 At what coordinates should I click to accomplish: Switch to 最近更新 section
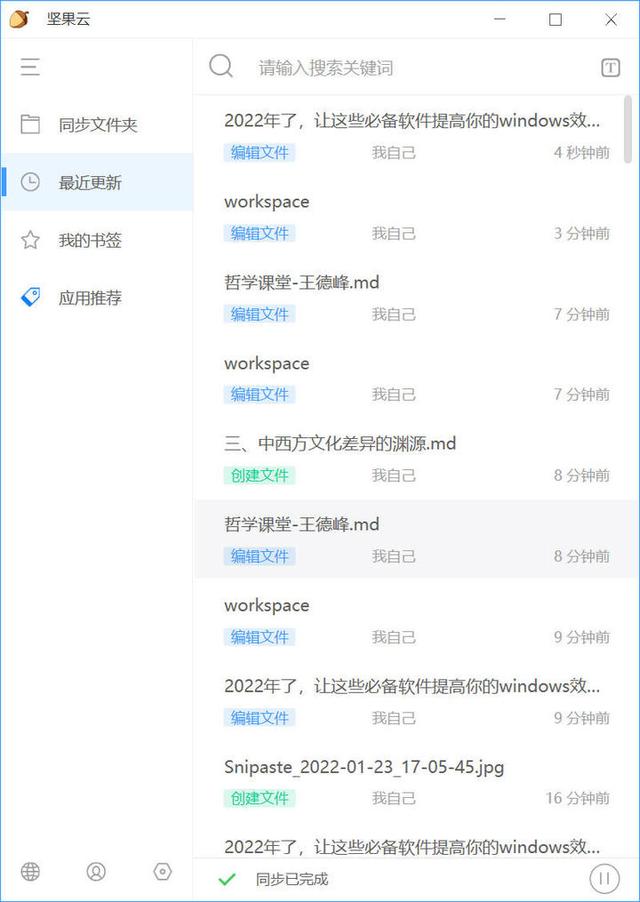pos(97,182)
